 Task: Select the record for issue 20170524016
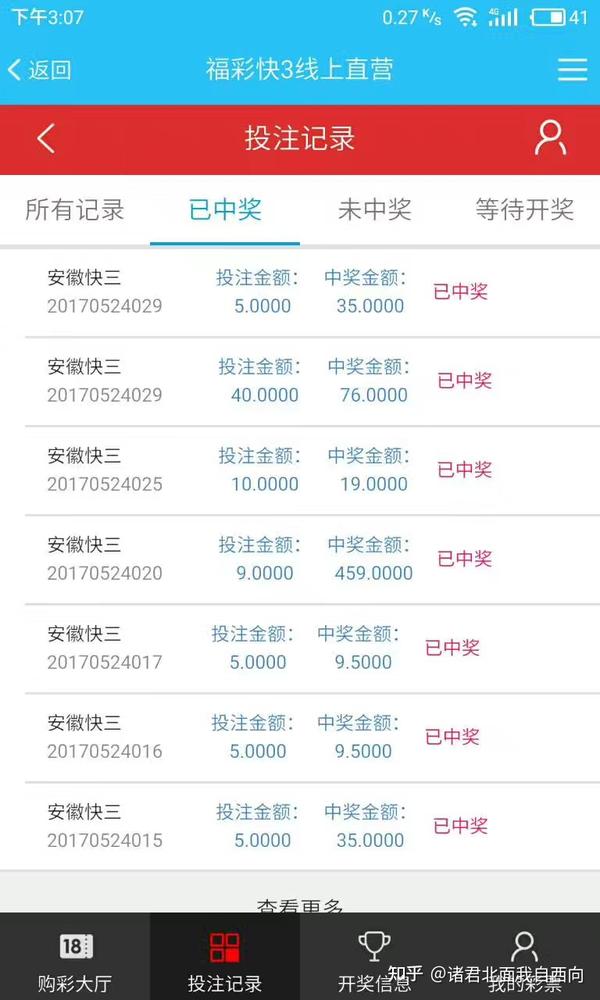click(x=300, y=737)
